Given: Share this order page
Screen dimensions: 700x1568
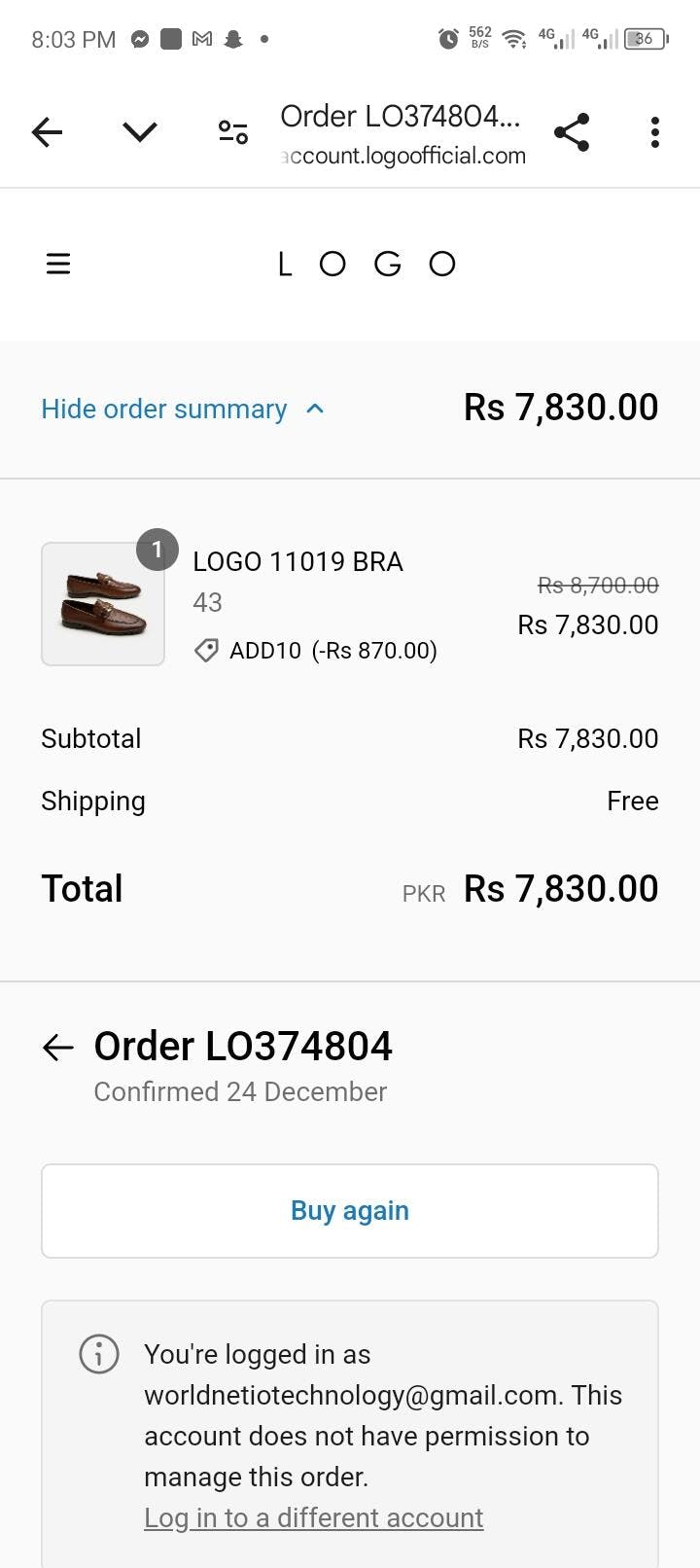Looking at the screenshot, I should (572, 132).
